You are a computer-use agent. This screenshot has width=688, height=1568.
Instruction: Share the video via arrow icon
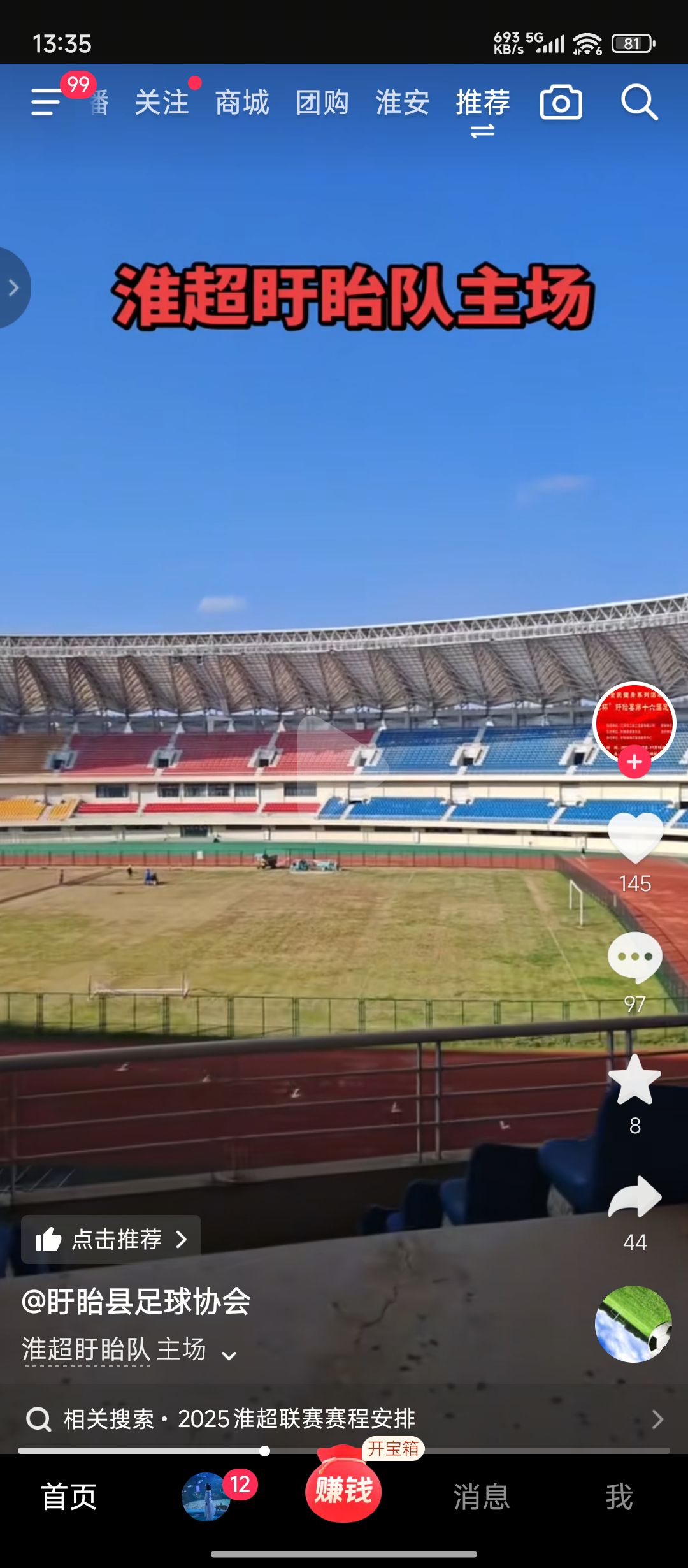(x=635, y=1197)
